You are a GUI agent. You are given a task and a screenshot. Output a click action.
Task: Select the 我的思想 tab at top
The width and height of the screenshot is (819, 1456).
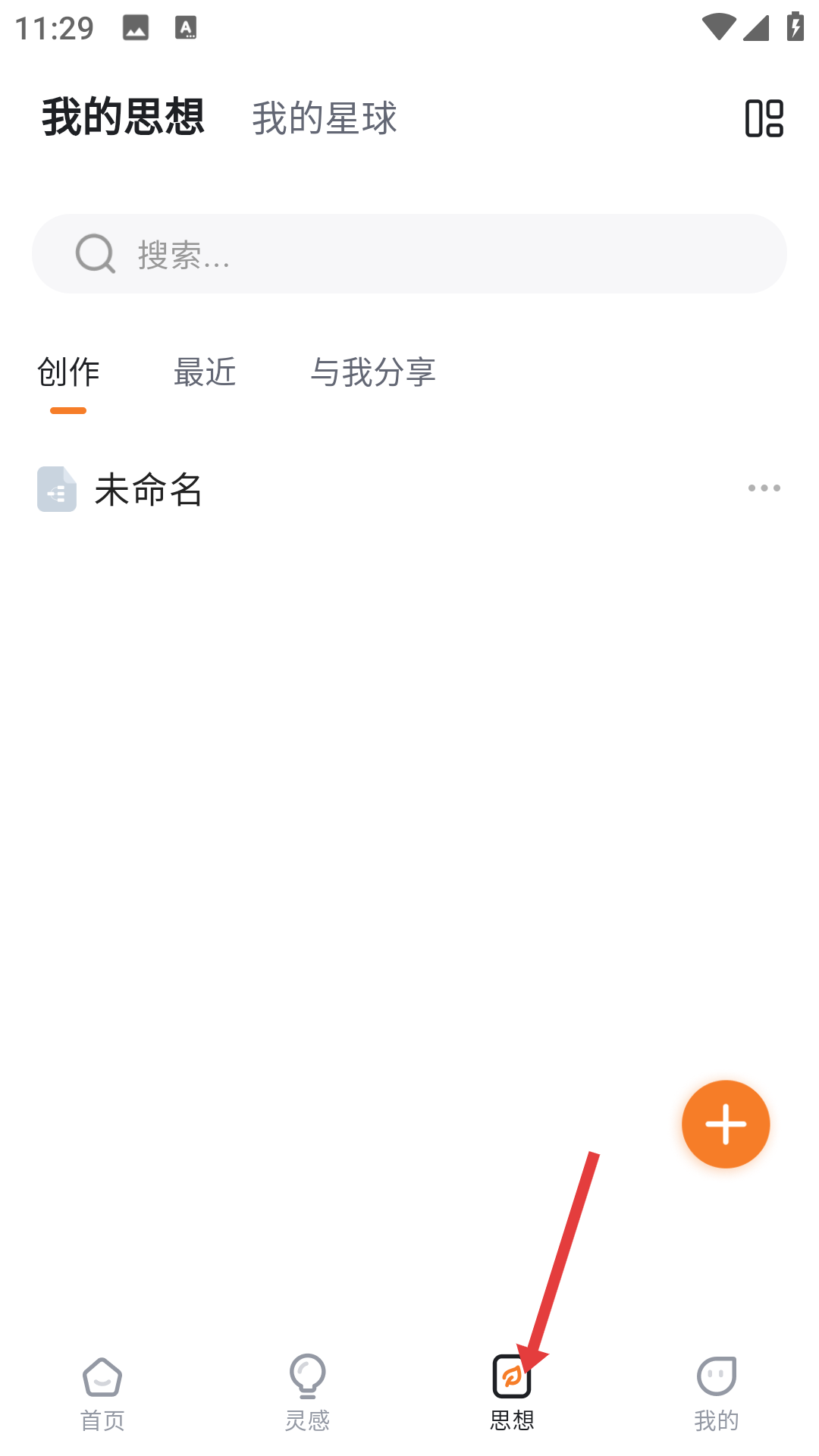(x=123, y=118)
